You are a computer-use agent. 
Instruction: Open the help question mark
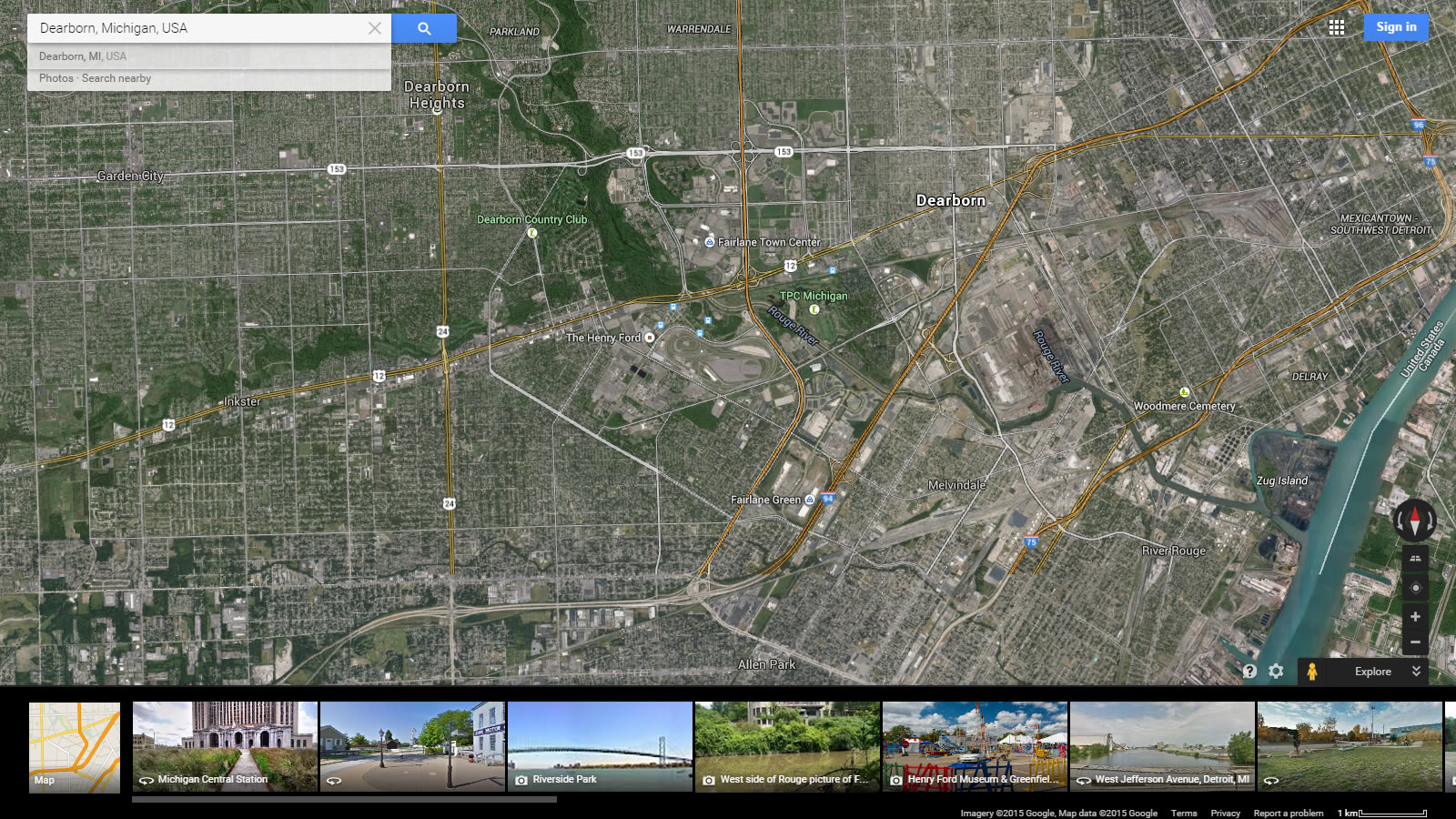[1249, 672]
